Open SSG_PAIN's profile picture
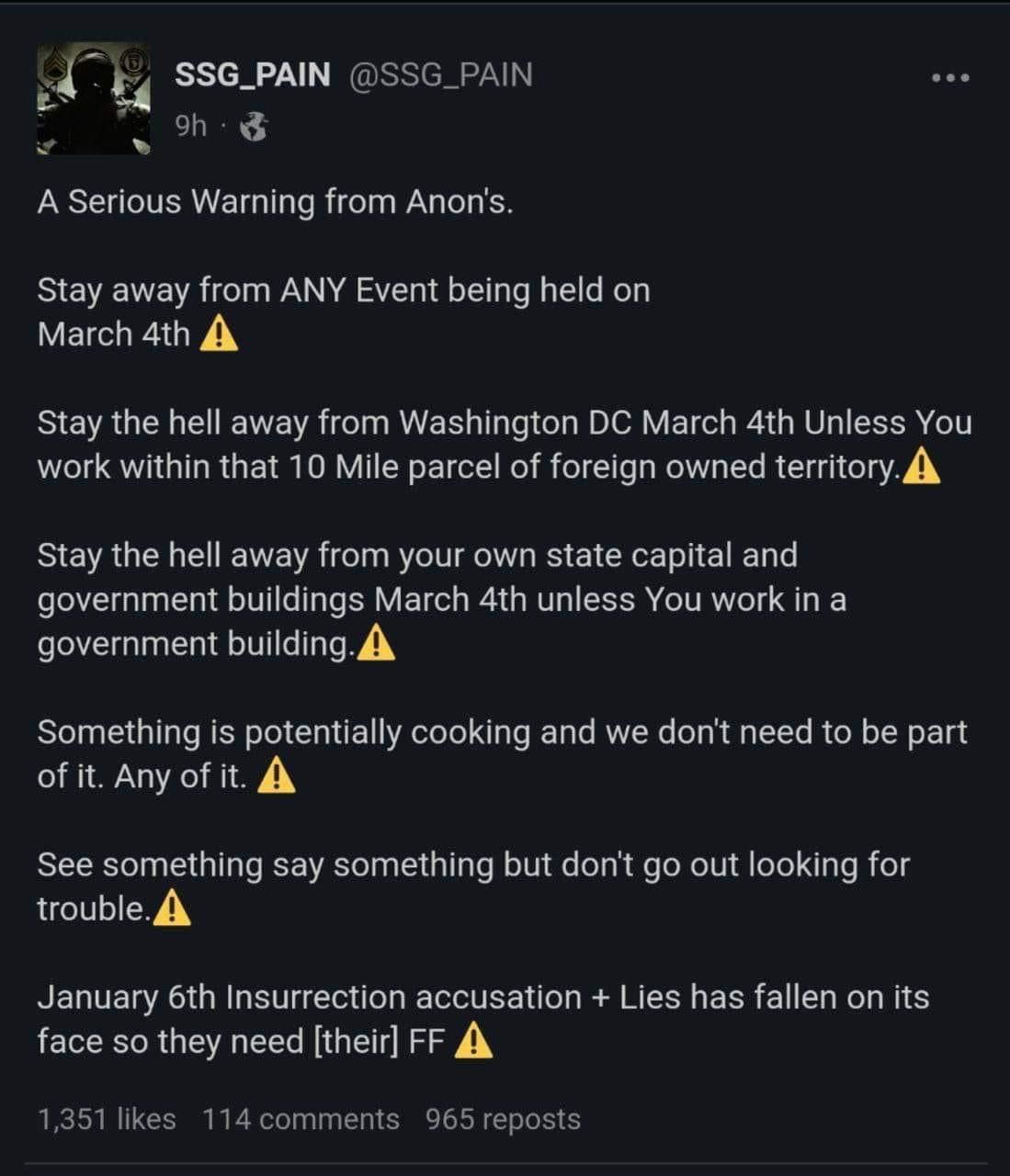Image resolution: width=1010 pixels, height=1176 pixels. (x=93, y=99)
